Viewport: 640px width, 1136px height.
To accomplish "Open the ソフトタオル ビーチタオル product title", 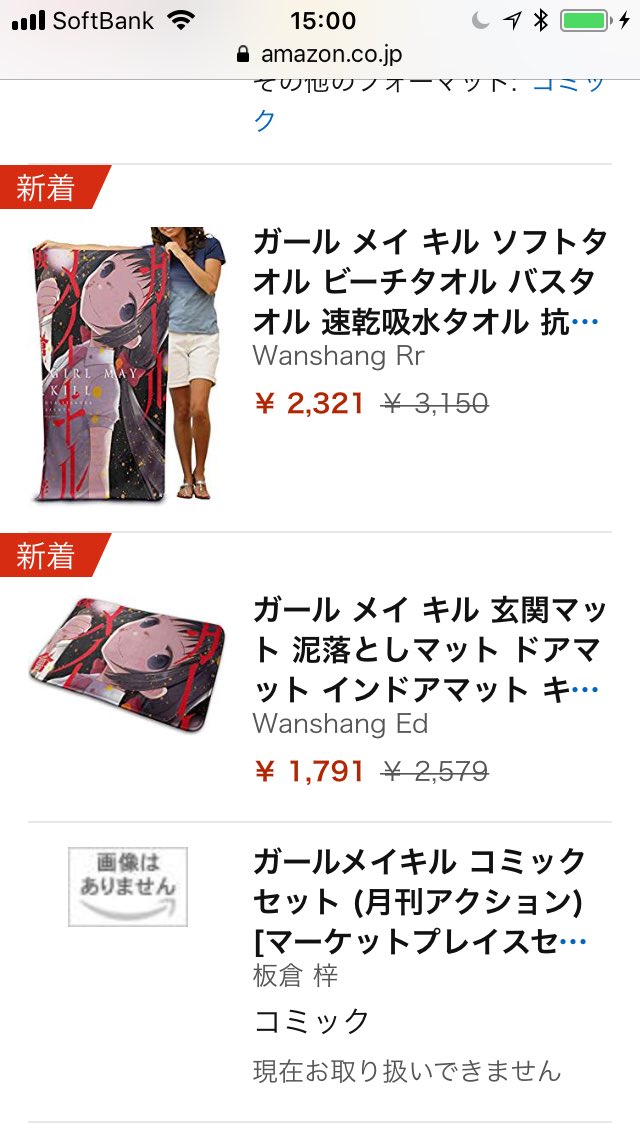I will click(x=430, y=282).
